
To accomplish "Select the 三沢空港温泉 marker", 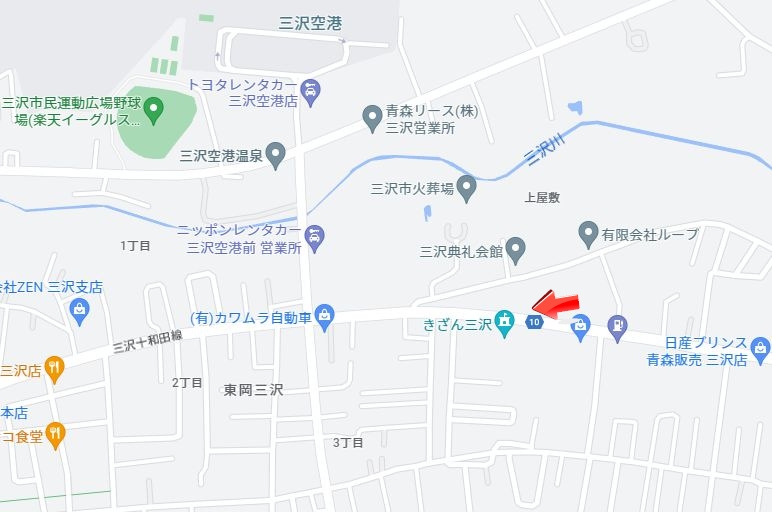I will pos(276,155).
